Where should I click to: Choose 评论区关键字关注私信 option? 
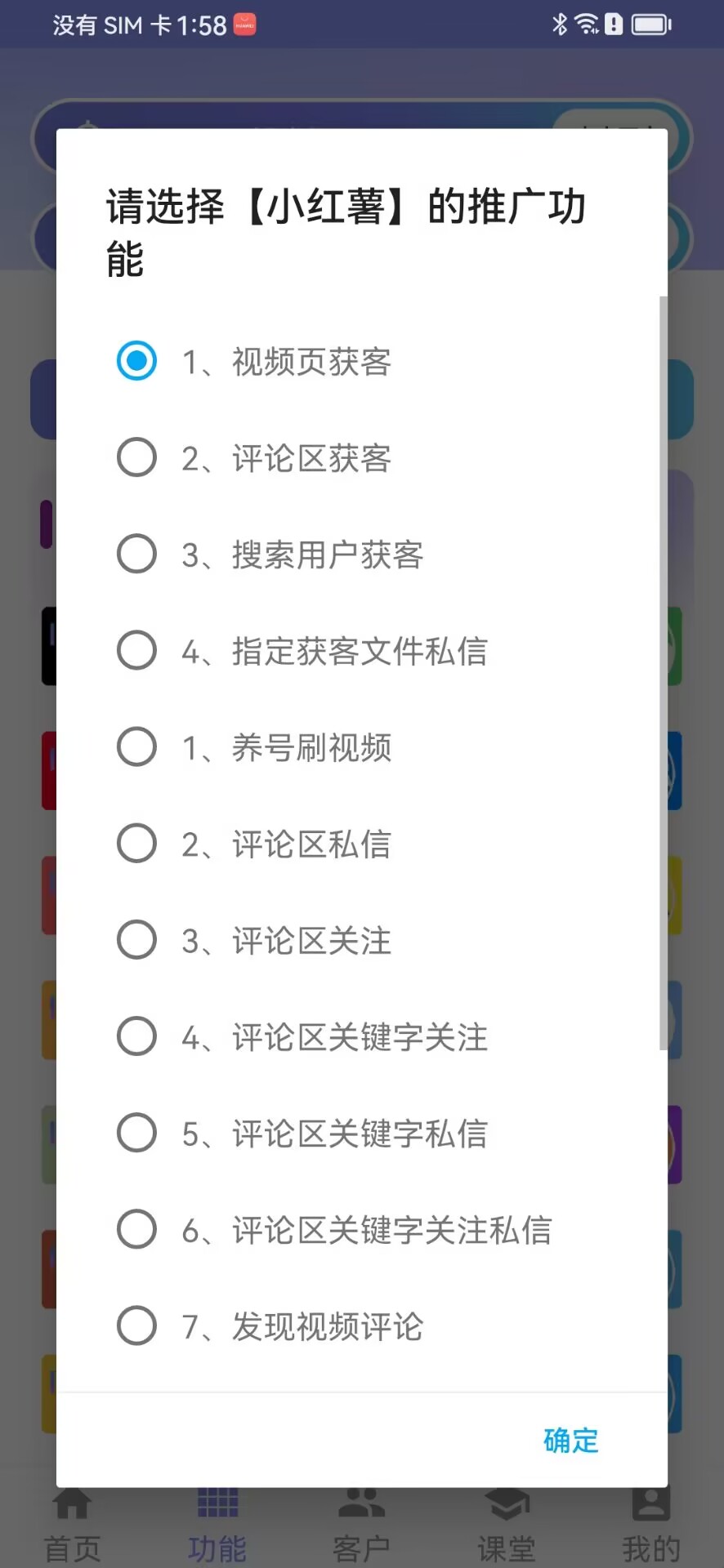pos(137,1228)
